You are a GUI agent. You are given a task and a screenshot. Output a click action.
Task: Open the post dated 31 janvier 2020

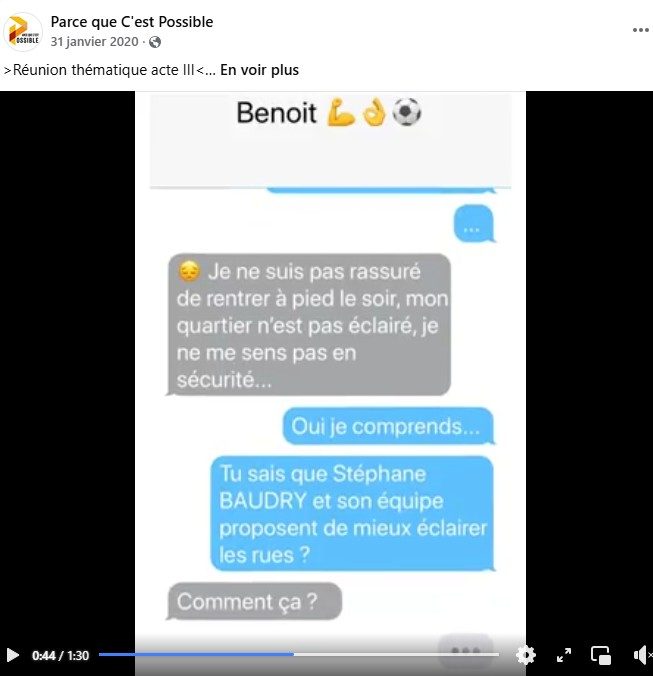pyautogui.click(x=95, y=42)
